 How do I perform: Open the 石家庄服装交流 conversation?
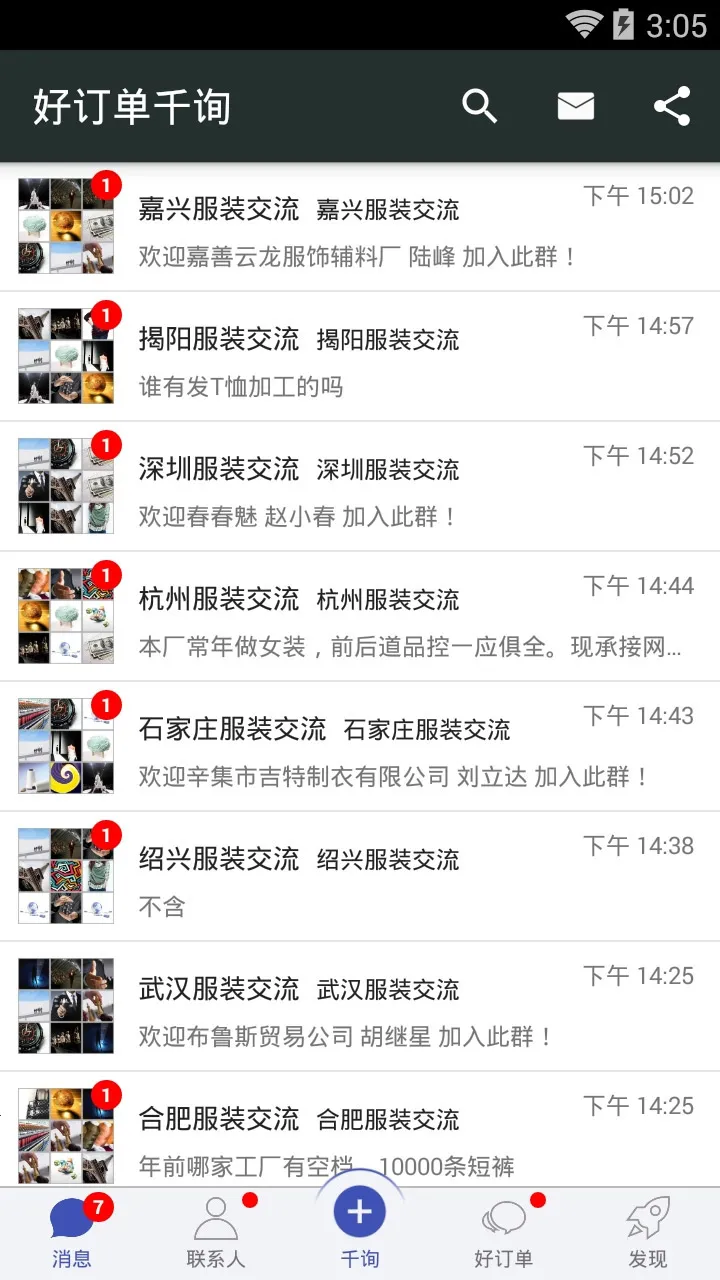(360, 745)
